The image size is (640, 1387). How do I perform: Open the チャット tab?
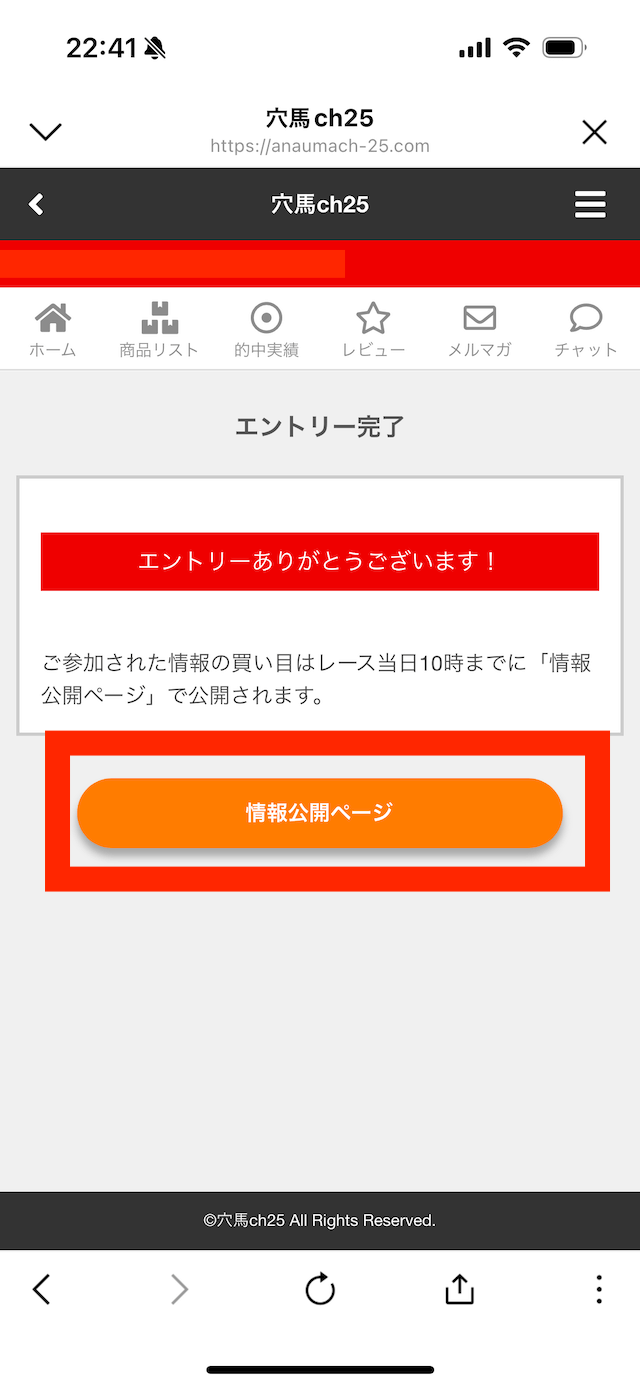tap(586, 330)
